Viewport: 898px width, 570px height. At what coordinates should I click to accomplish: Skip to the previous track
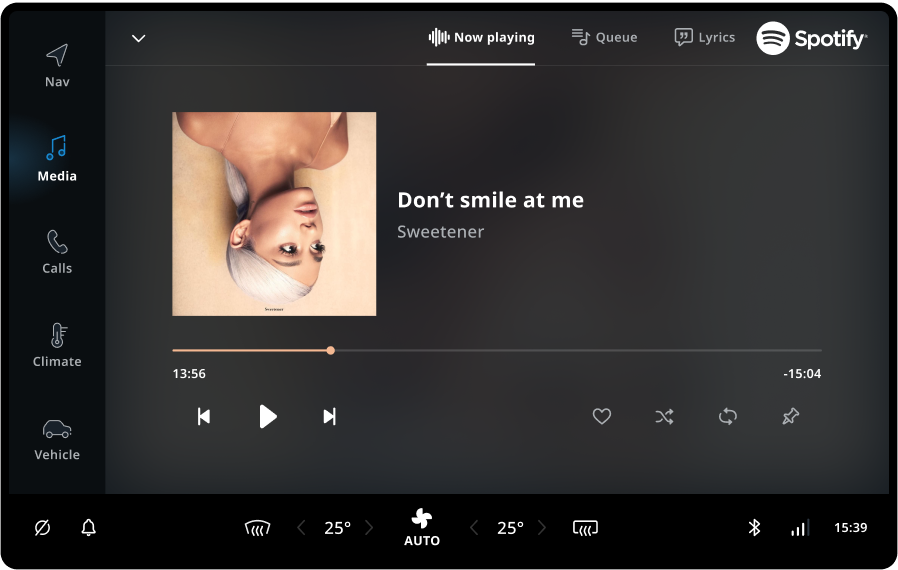pyautogui.click(x=204, y=417)
